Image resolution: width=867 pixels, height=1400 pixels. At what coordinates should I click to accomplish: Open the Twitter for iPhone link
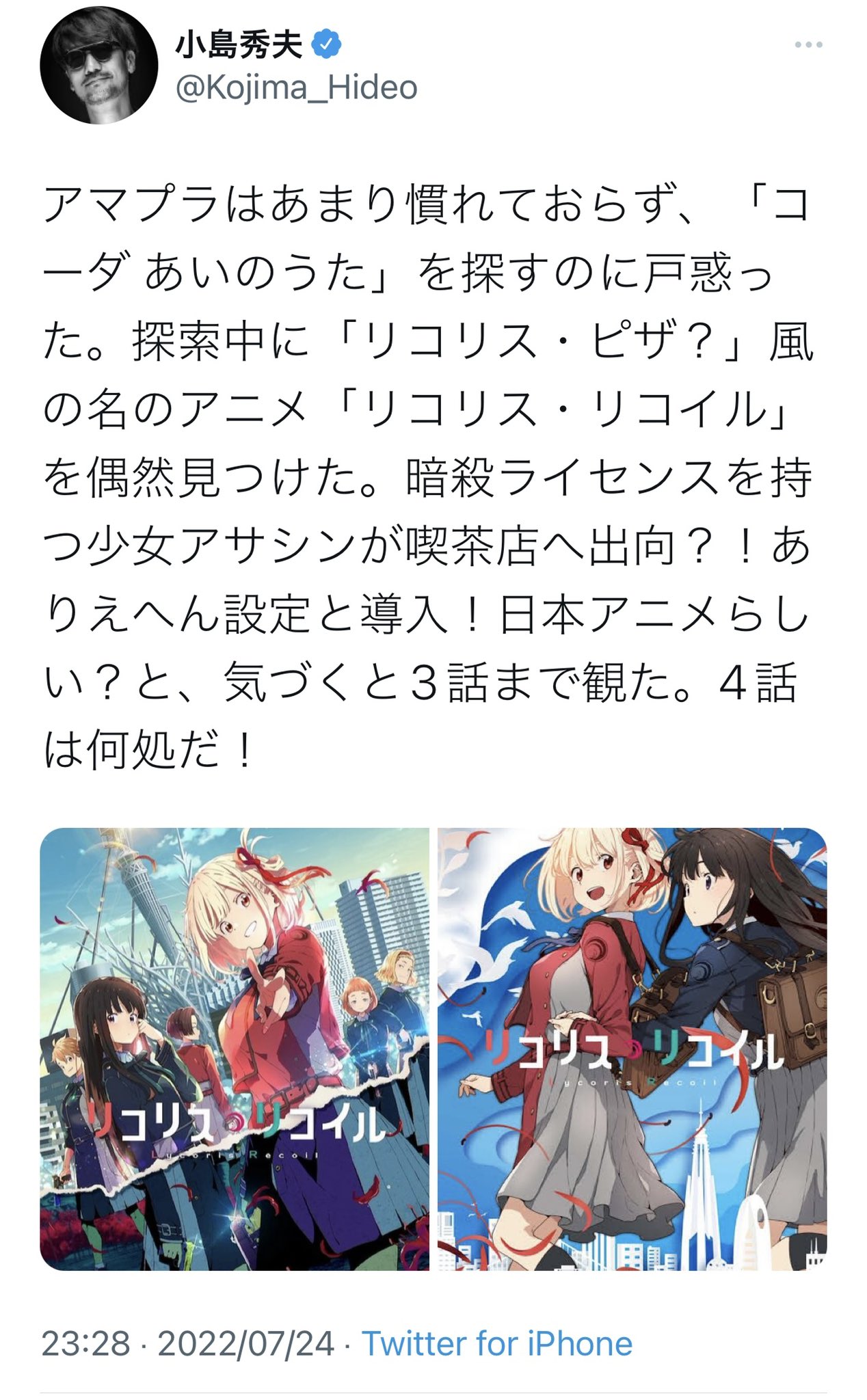point(496,1343)
